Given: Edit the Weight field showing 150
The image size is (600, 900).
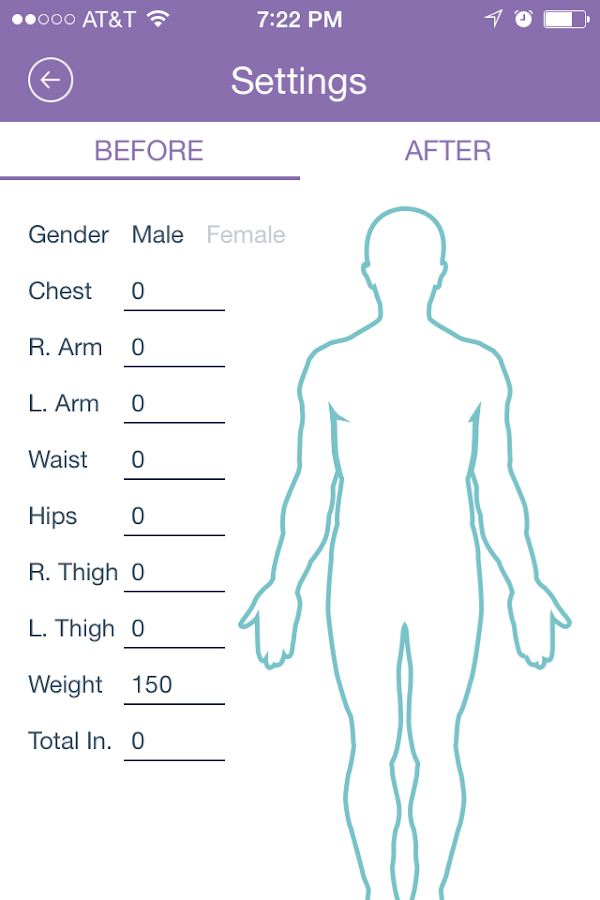Looking at the screenshot, I should tap(174, 685).
